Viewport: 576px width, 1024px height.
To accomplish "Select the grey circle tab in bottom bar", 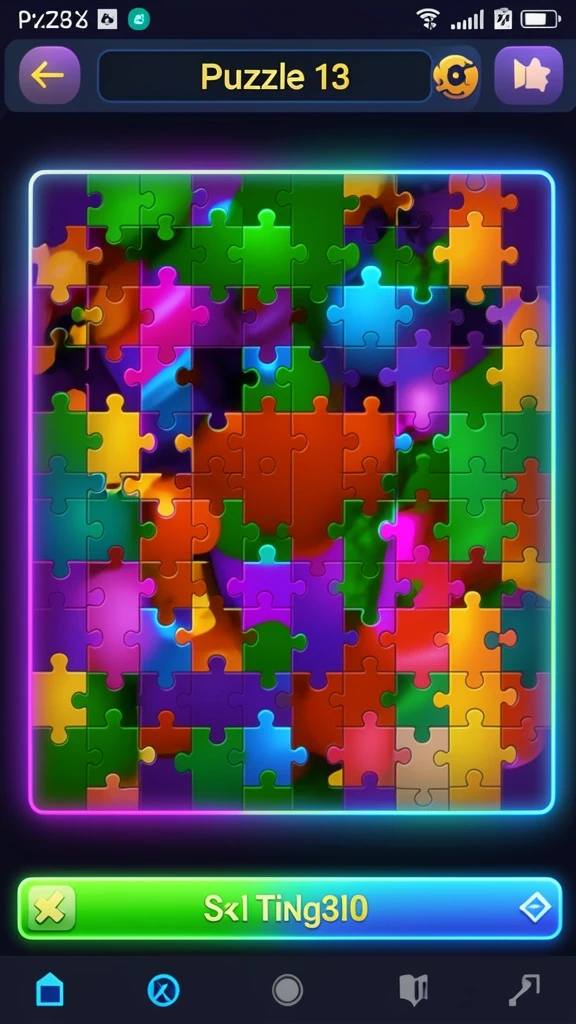I will [x=287, y=990].
